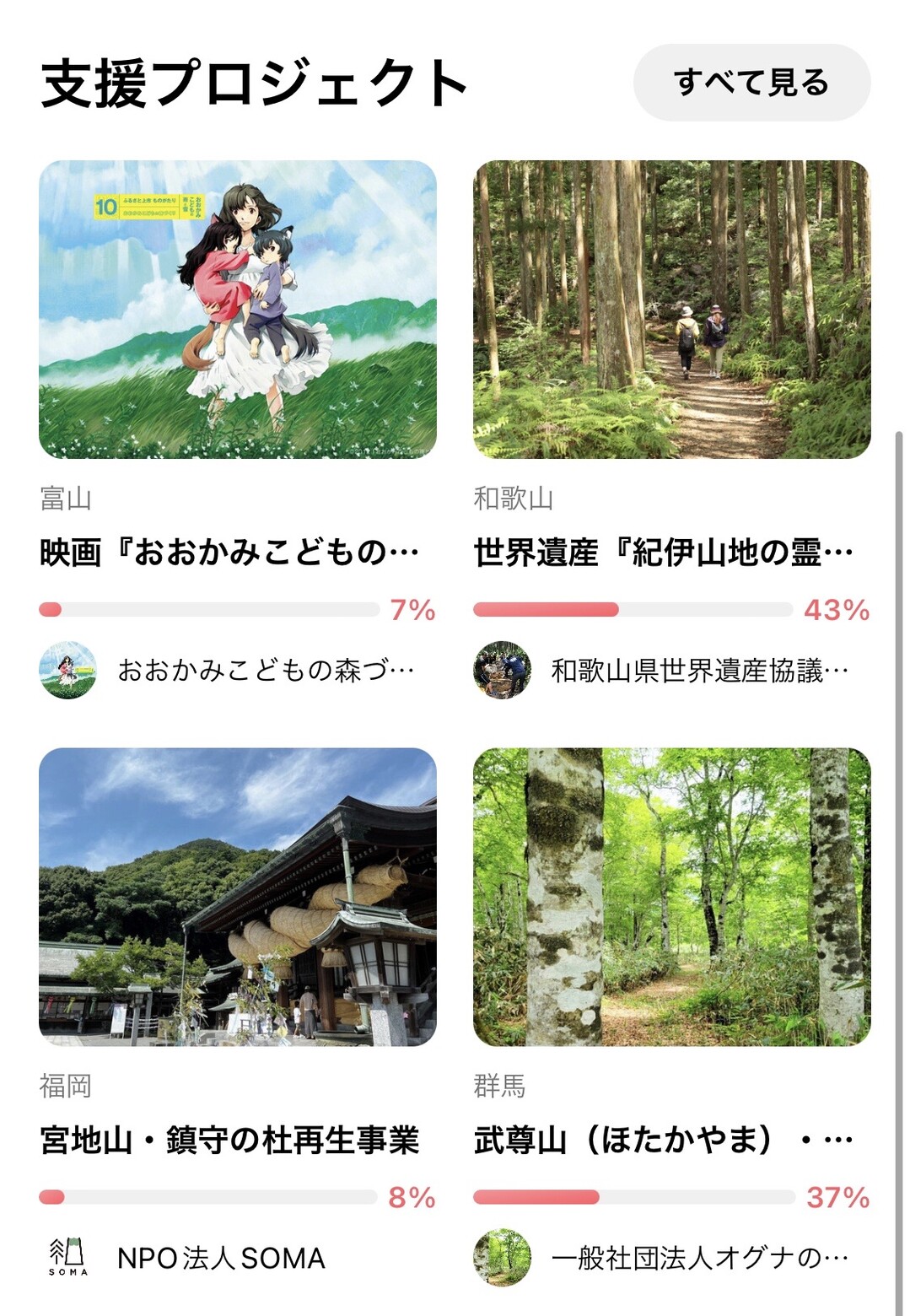Open the 一般社団法人オグナの organizer avatar
Screen dimensions: 910x1316
(502, 1257)
